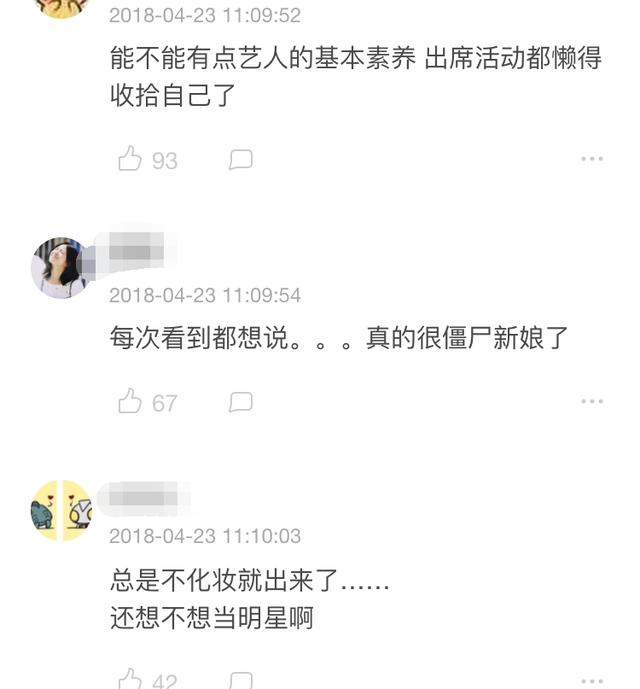This screenshot has width=640, height=689.
Task: Reply to the 总是不化妆就出来了 comment
Action: (240, 681)
